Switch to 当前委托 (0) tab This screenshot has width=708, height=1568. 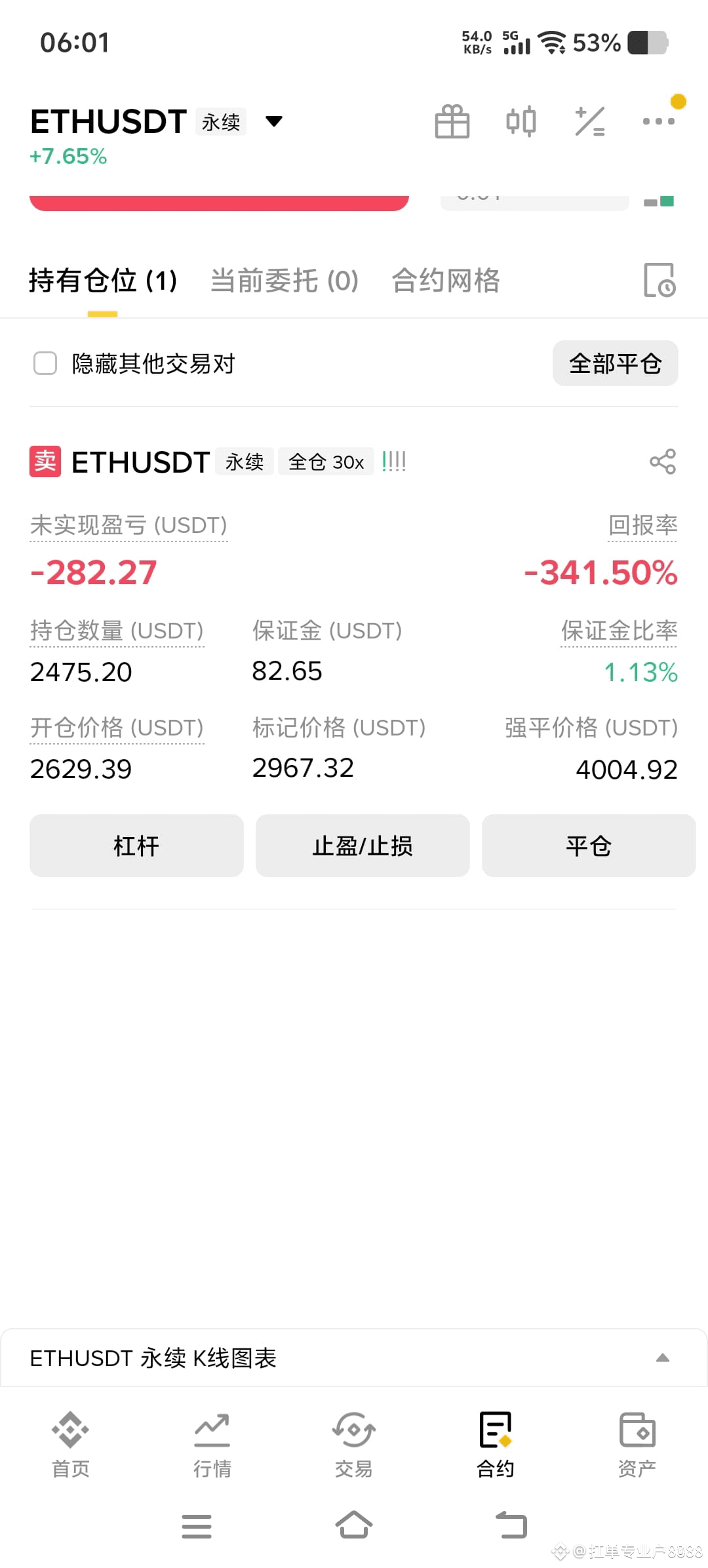285,281
